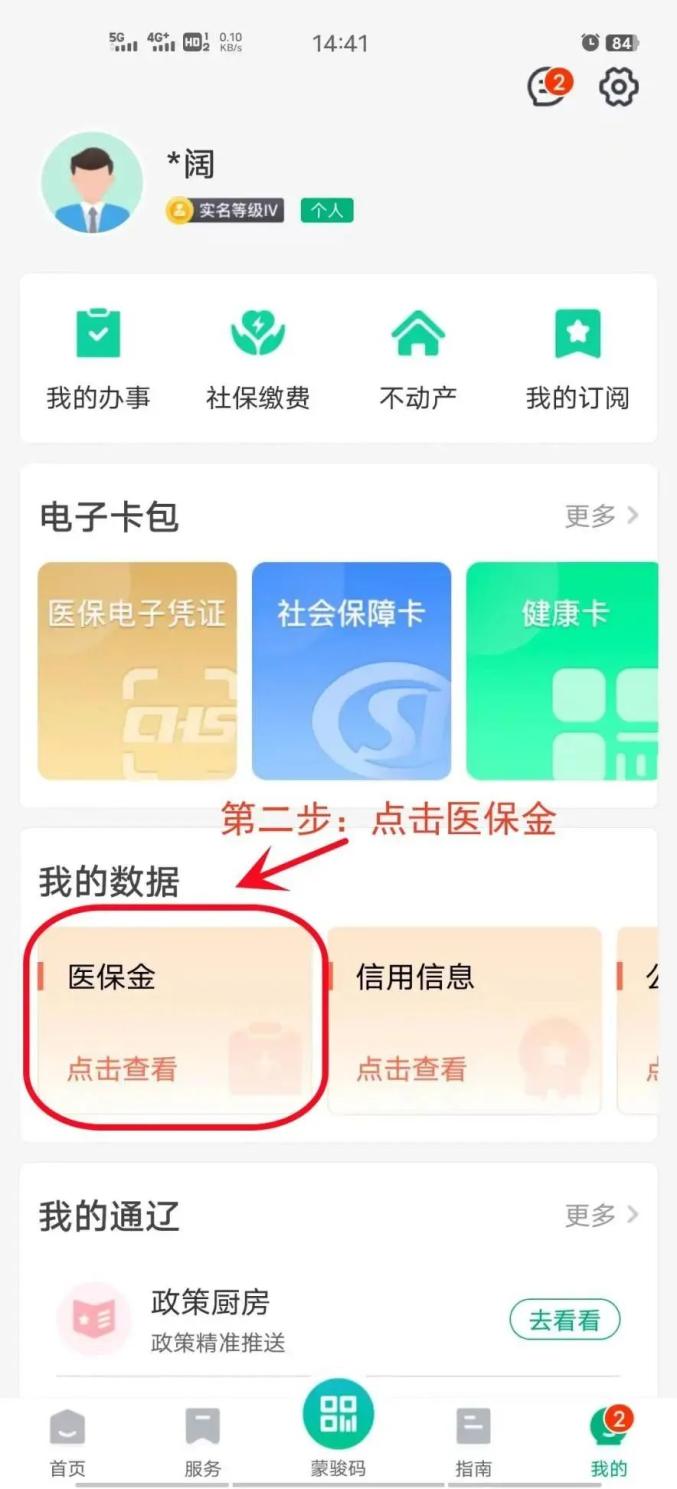The height and width of the screenshot is (1489, 677).
Task: Open 不动产
Action: click(418, 359)
